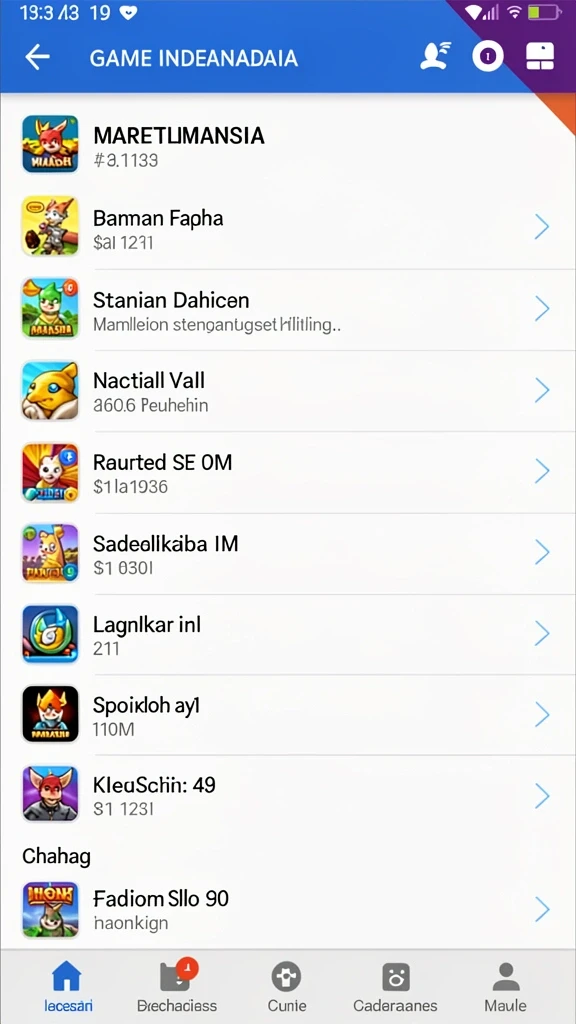The image size is (576, 1024).
Task: Go to the Caderaanes tab
Action: 395,986
